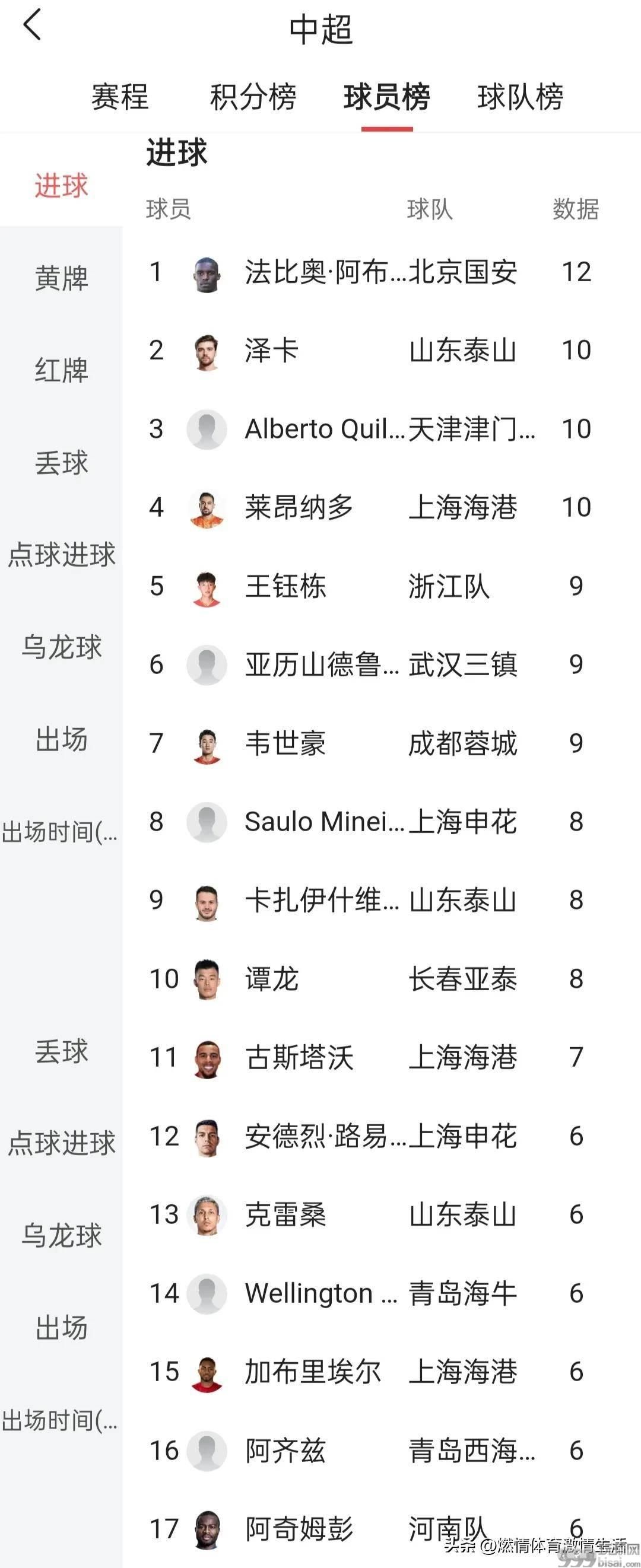This screenshot has width=641, height=1568.
Task: Open the 阿齐兹 player row
Action: pyautogui.click(x=285, y=1451)
